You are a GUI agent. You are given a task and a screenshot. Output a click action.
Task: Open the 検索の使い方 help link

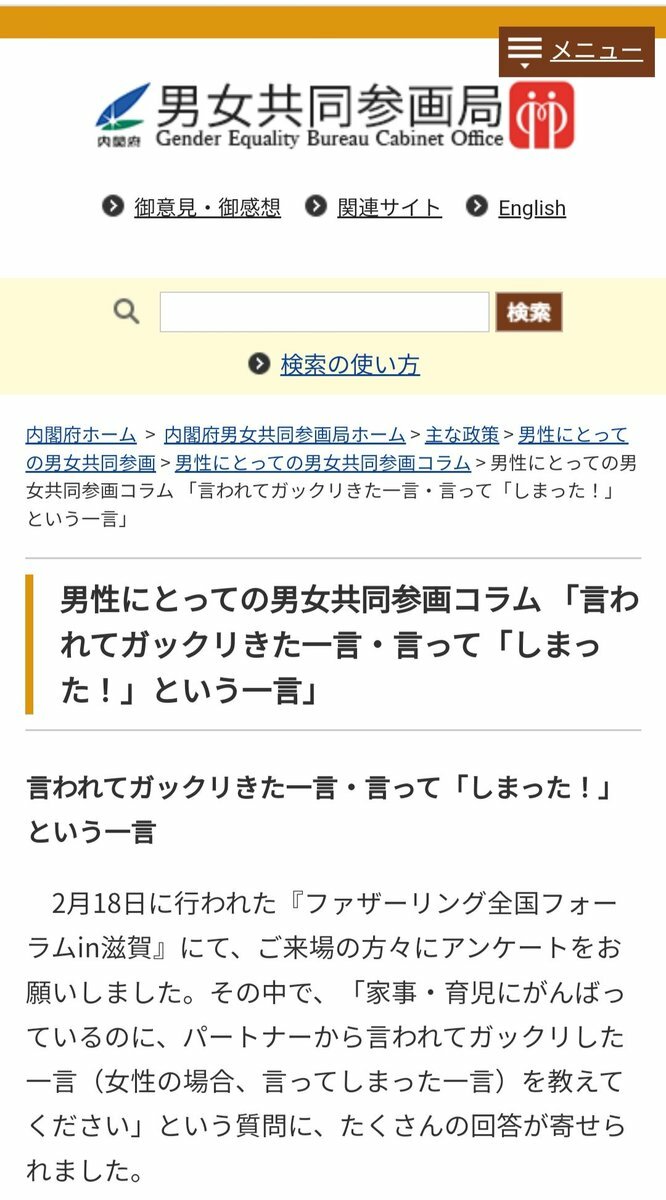349,364
